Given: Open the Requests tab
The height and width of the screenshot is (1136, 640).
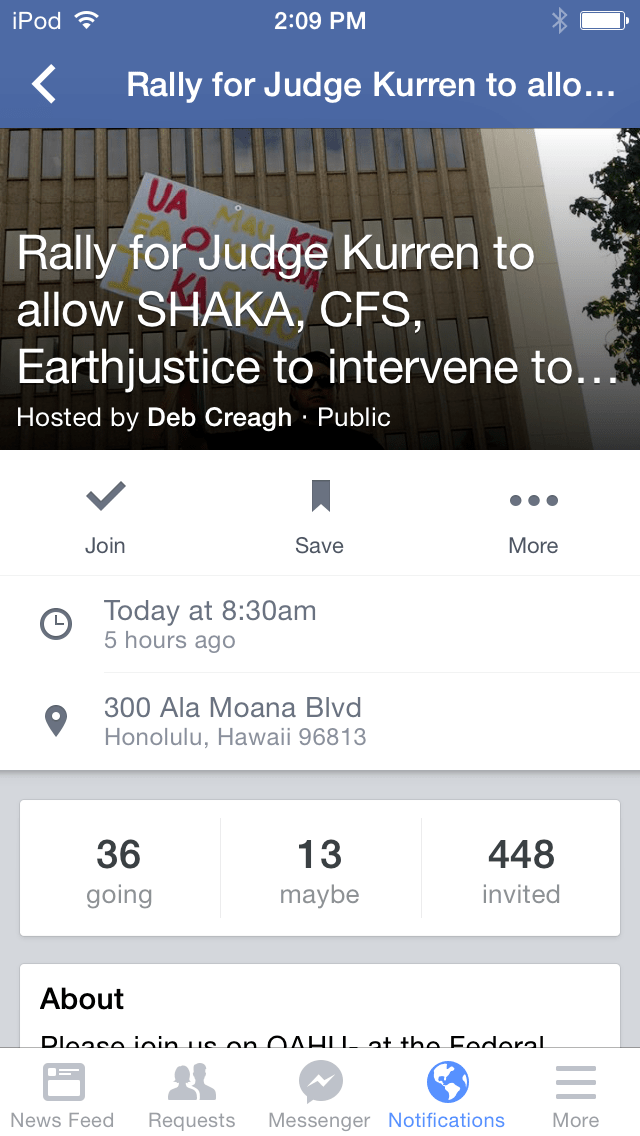Looking at the screenshot, I should (x=191, y=1094).
